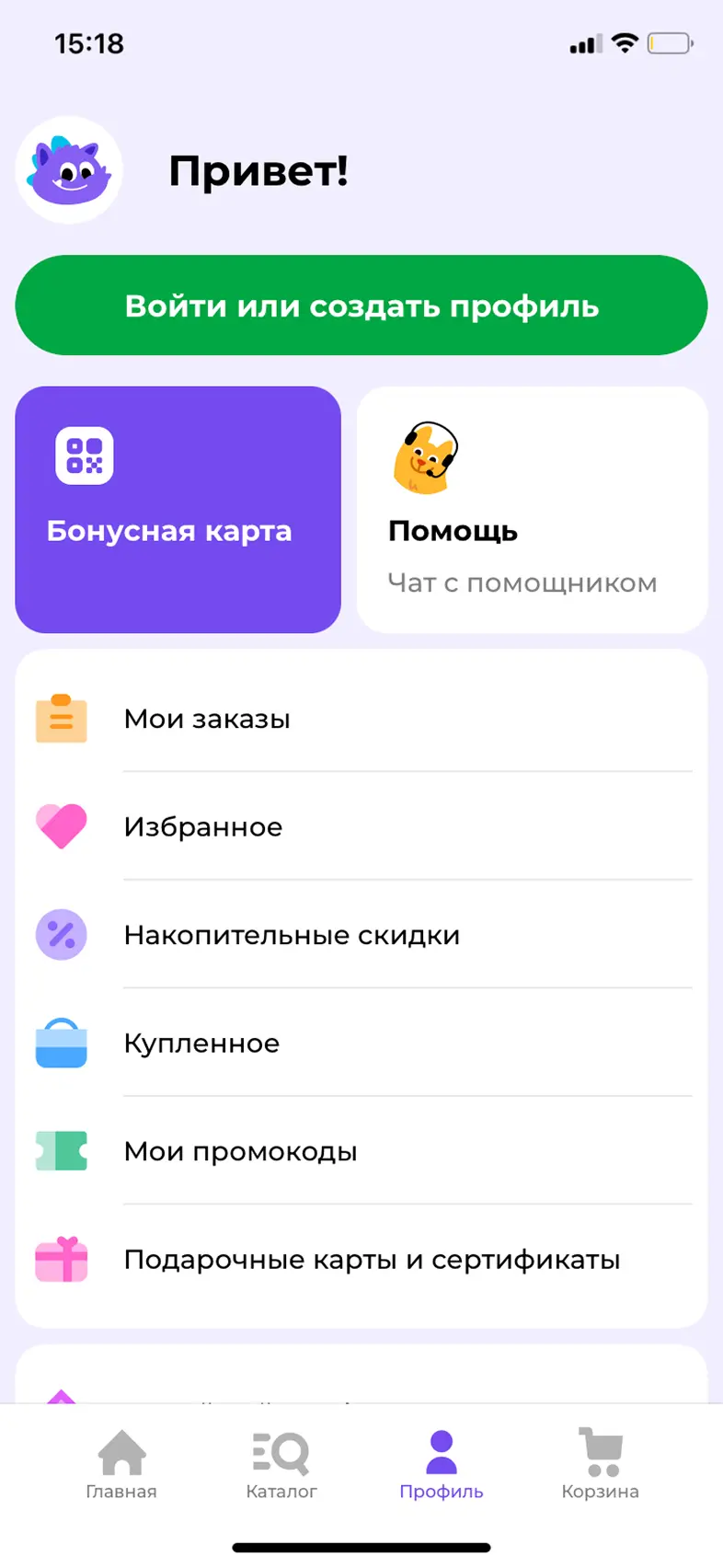Select the Профиль tab
Screen dimensions: 723x1568
coord(442,1465)
